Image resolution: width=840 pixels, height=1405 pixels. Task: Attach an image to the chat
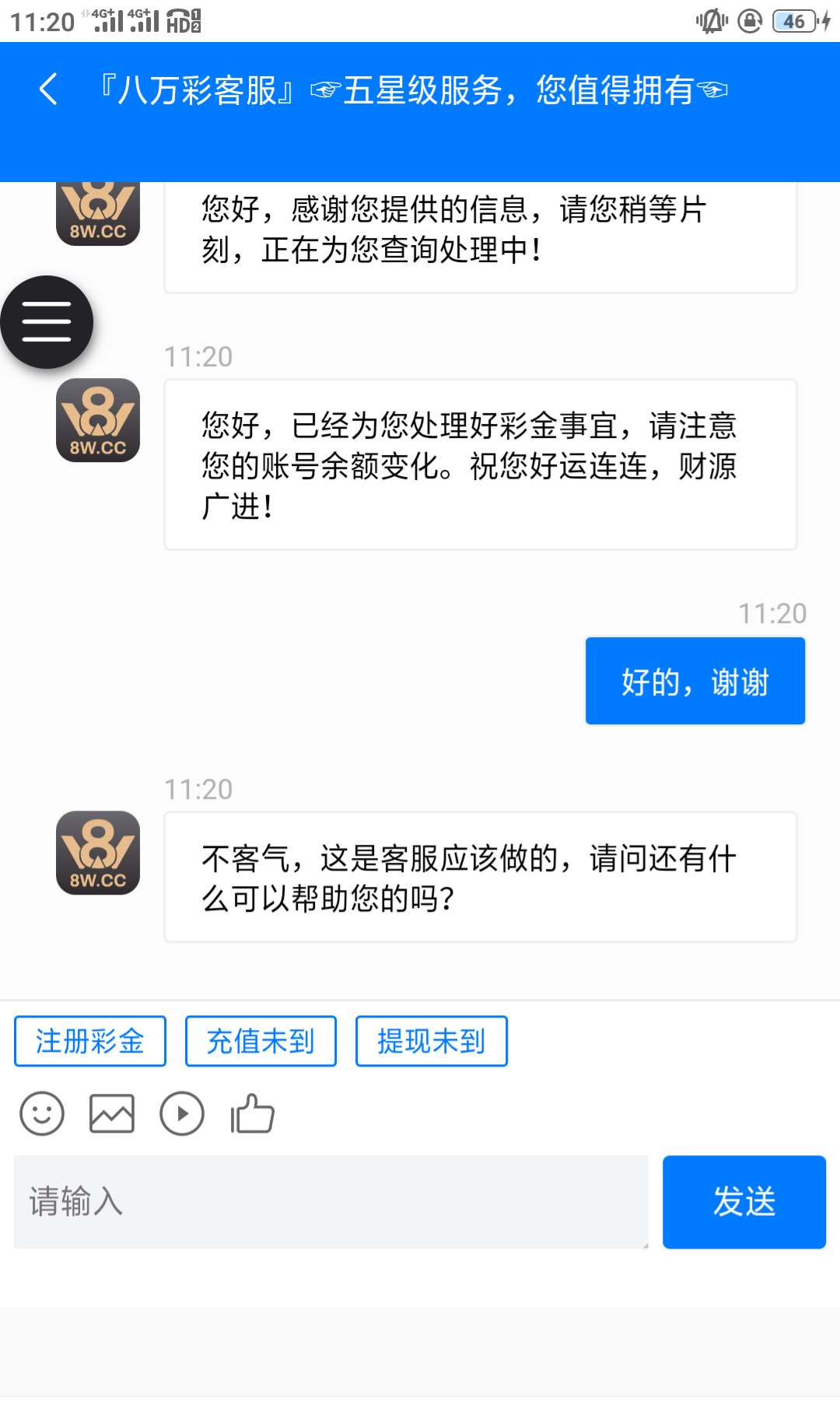tap(112, 1113)
